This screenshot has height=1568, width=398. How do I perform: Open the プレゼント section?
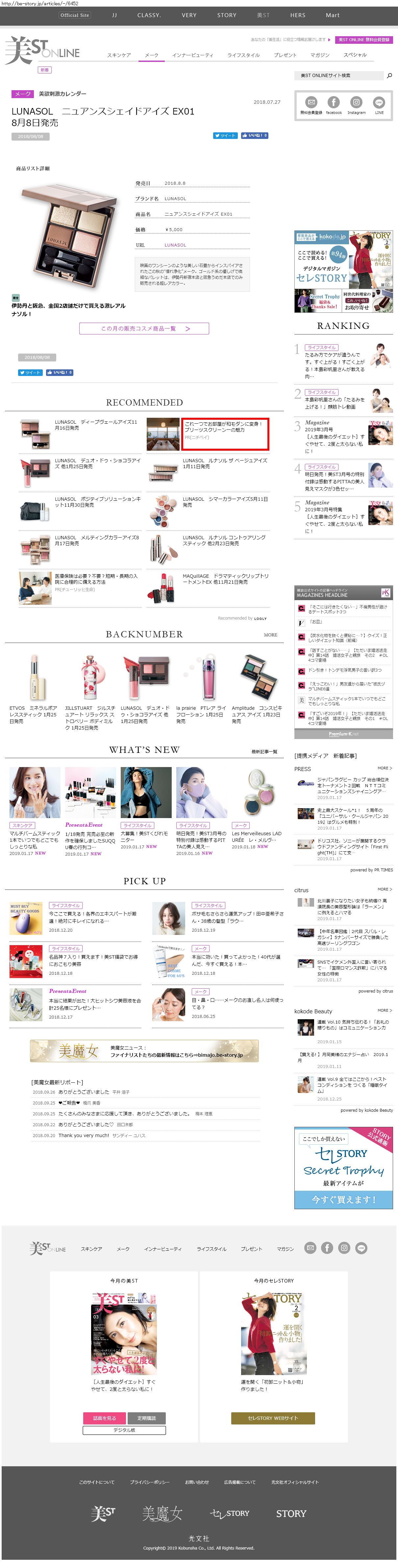285,55
